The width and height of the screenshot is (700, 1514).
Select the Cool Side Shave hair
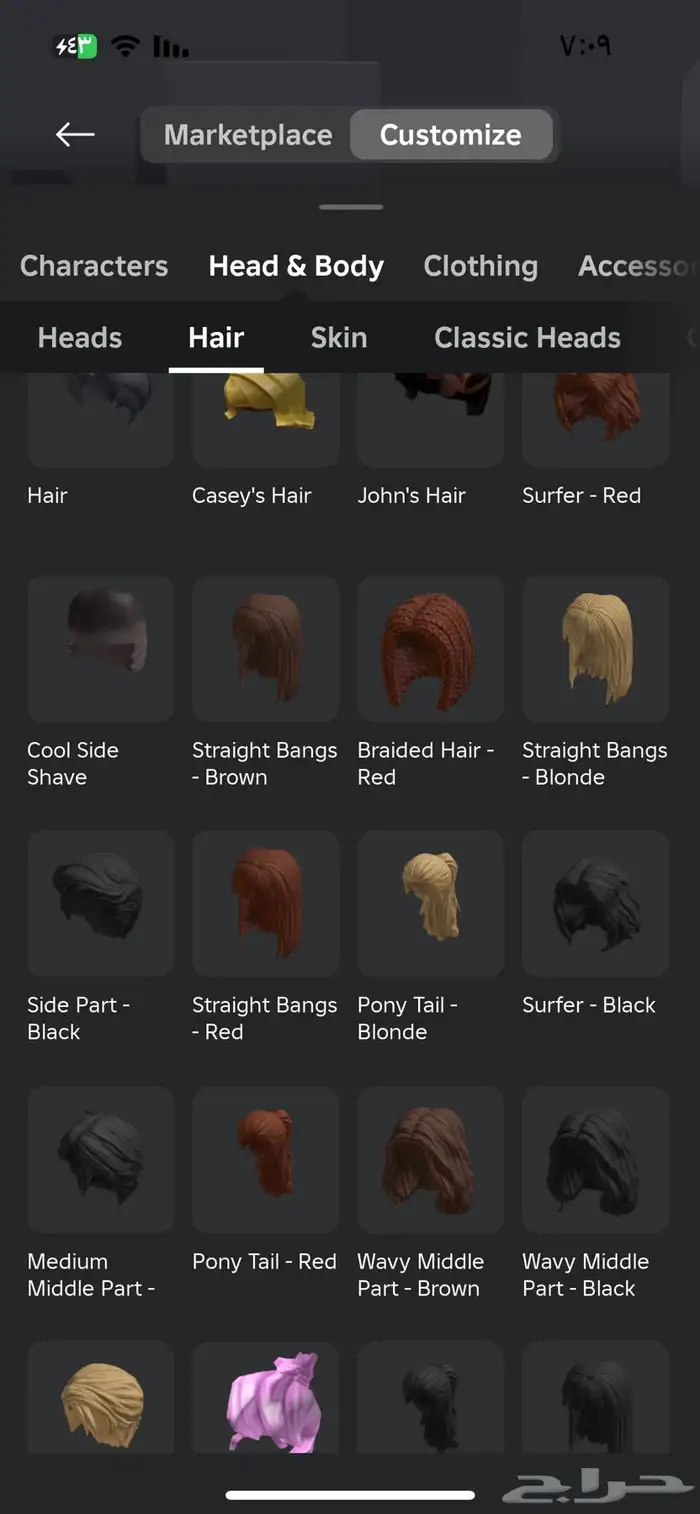point(101,648)
